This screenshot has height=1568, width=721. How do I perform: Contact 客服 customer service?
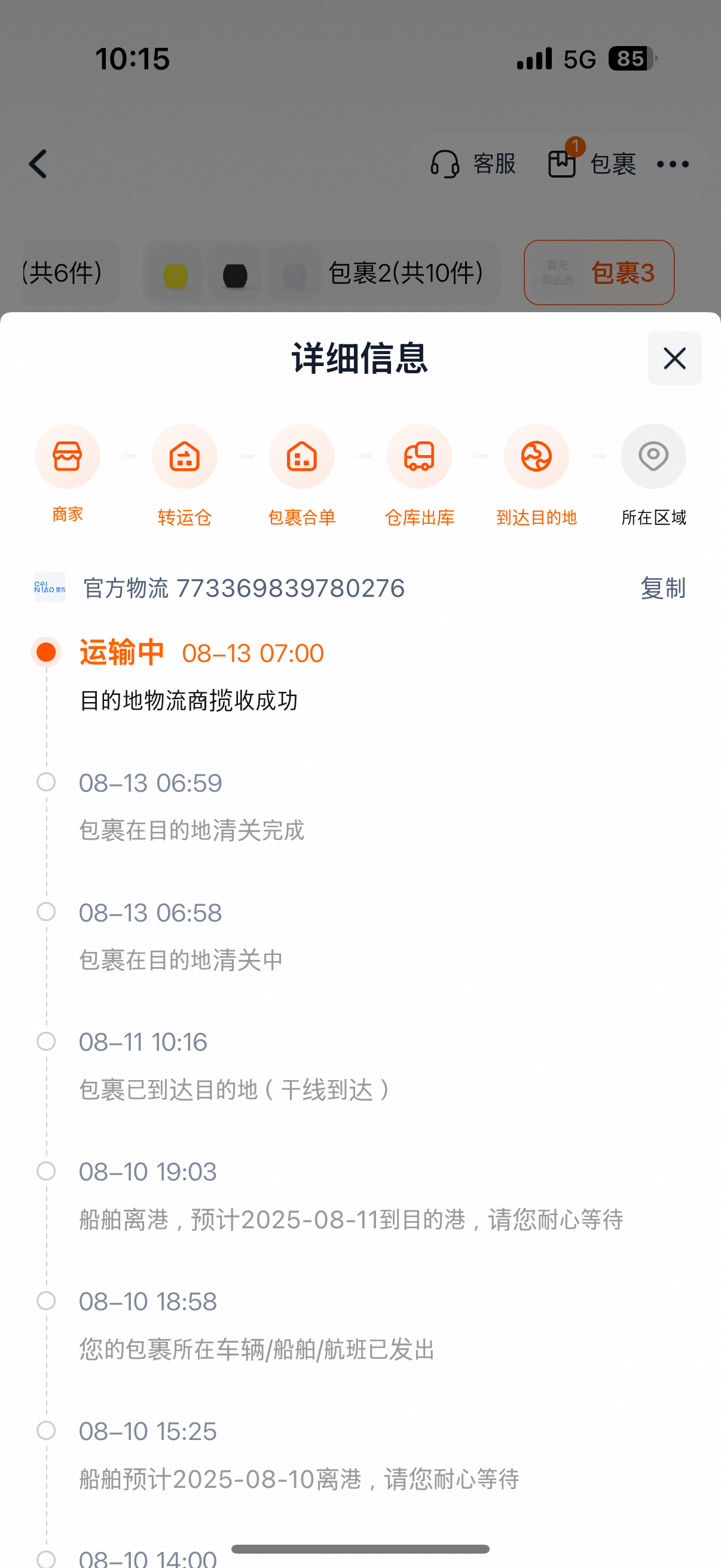[473, 164]
